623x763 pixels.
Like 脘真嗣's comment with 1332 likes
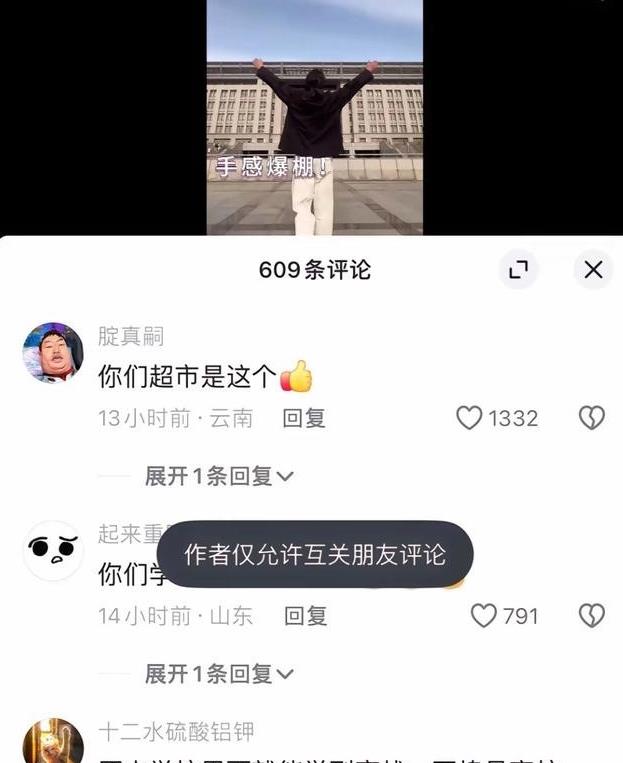(469, 418)
